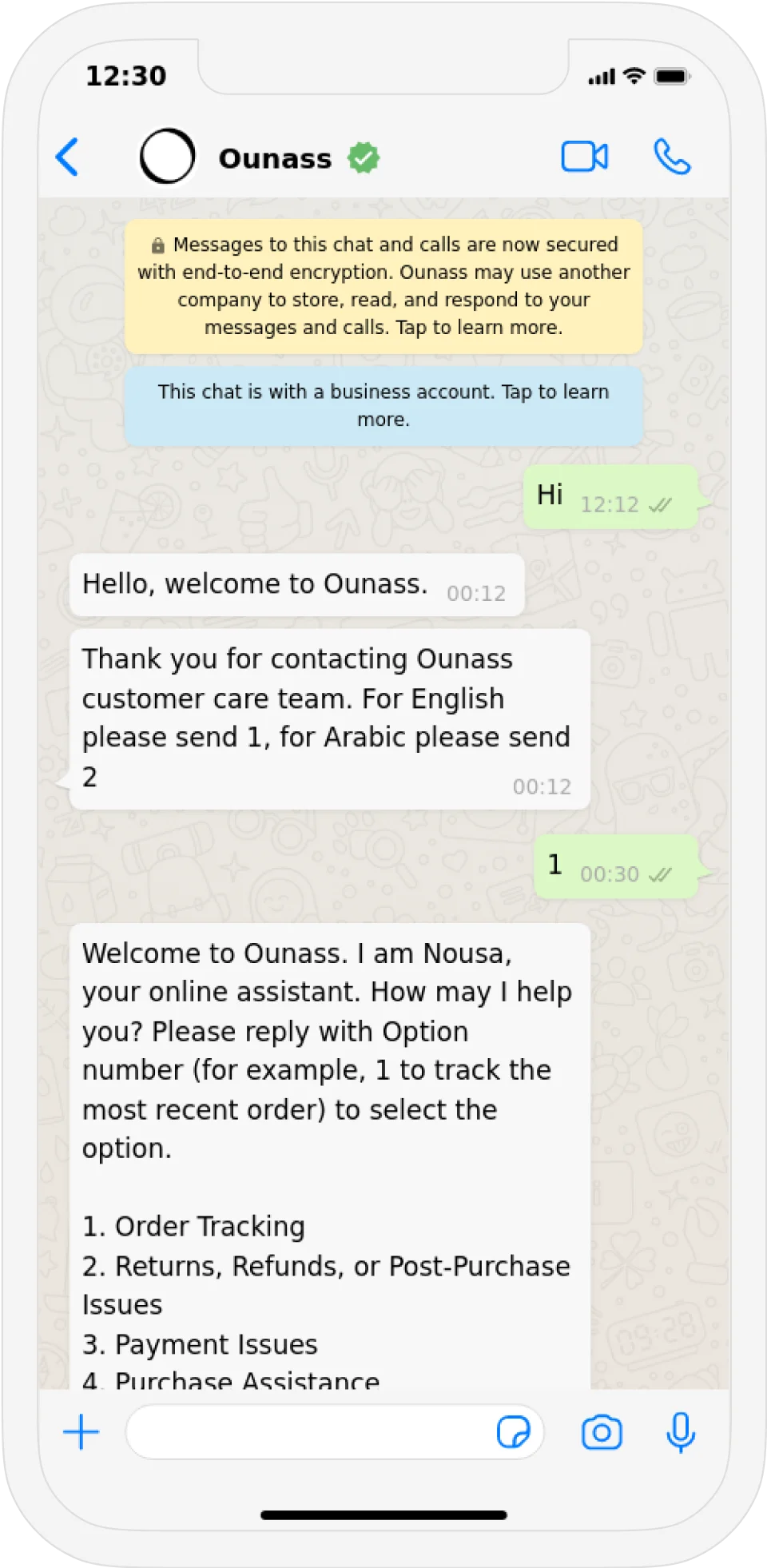767x1568 pixels.
Task: Tap the microphone to record a voice message
Action: point(680,1431)
